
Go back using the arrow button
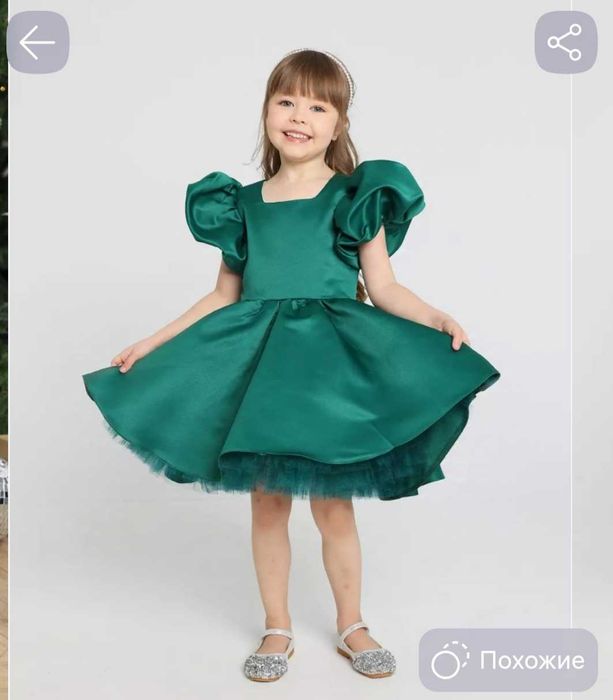coord(38,42)
